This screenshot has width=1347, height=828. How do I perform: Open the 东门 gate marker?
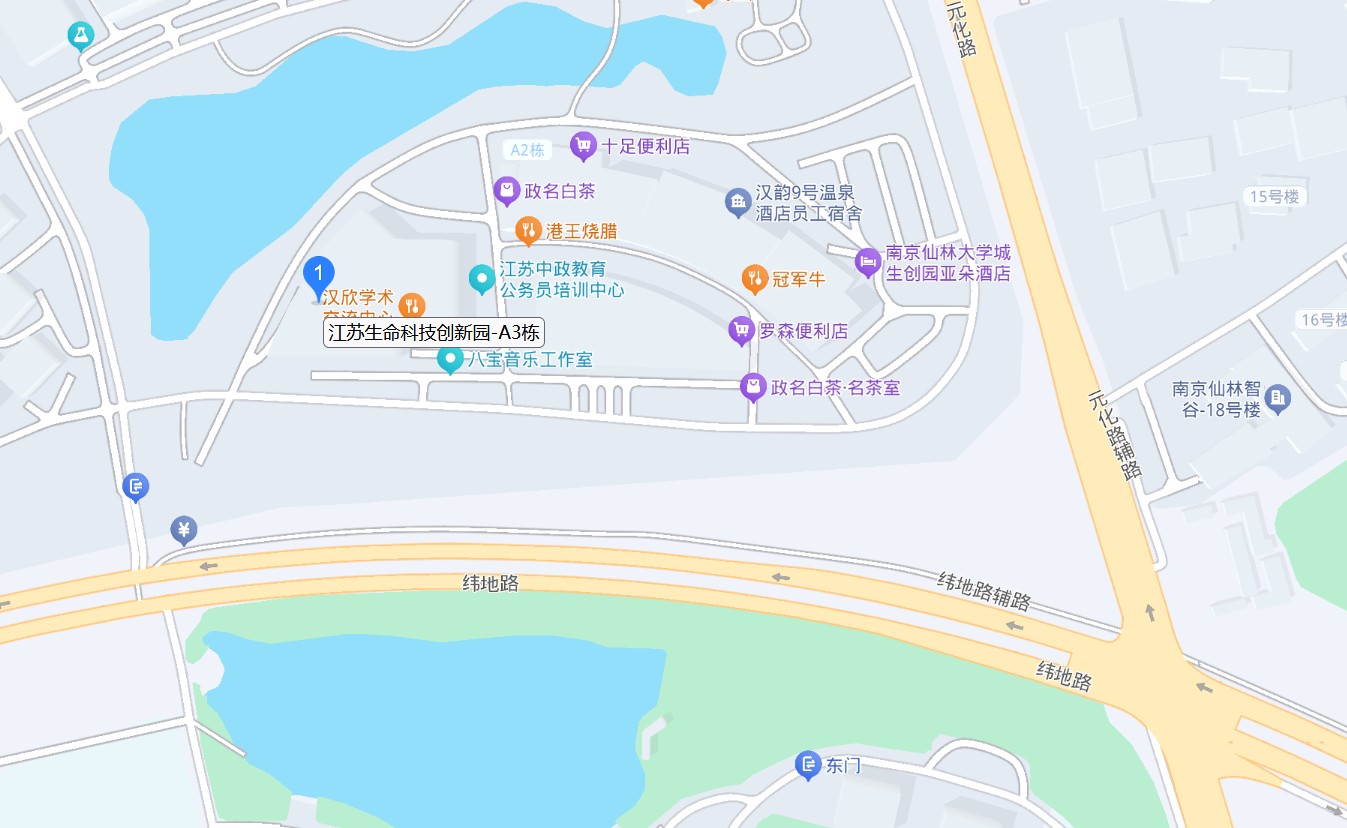click(808, 766)
